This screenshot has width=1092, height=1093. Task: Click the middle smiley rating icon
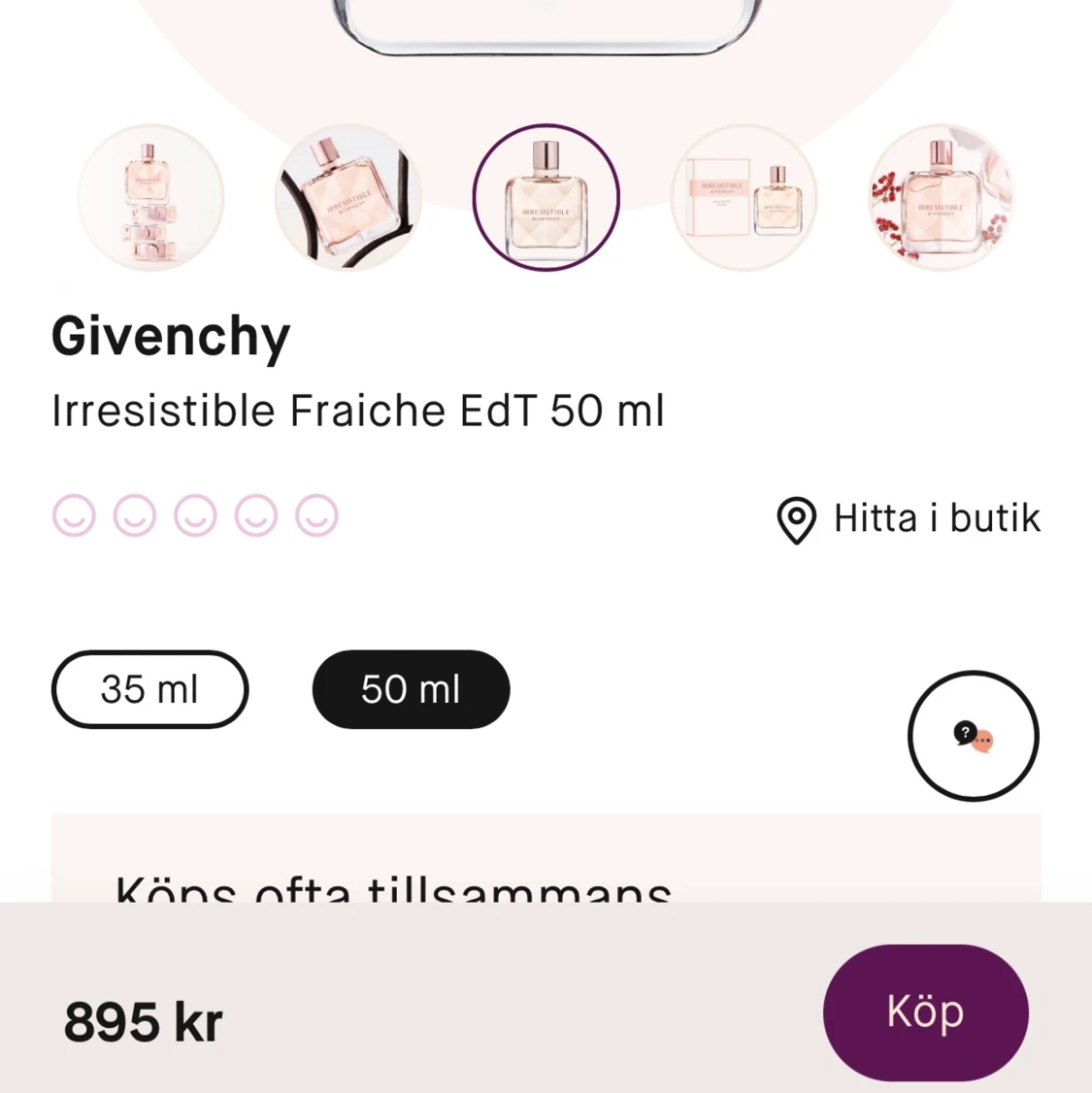point(194,514)
